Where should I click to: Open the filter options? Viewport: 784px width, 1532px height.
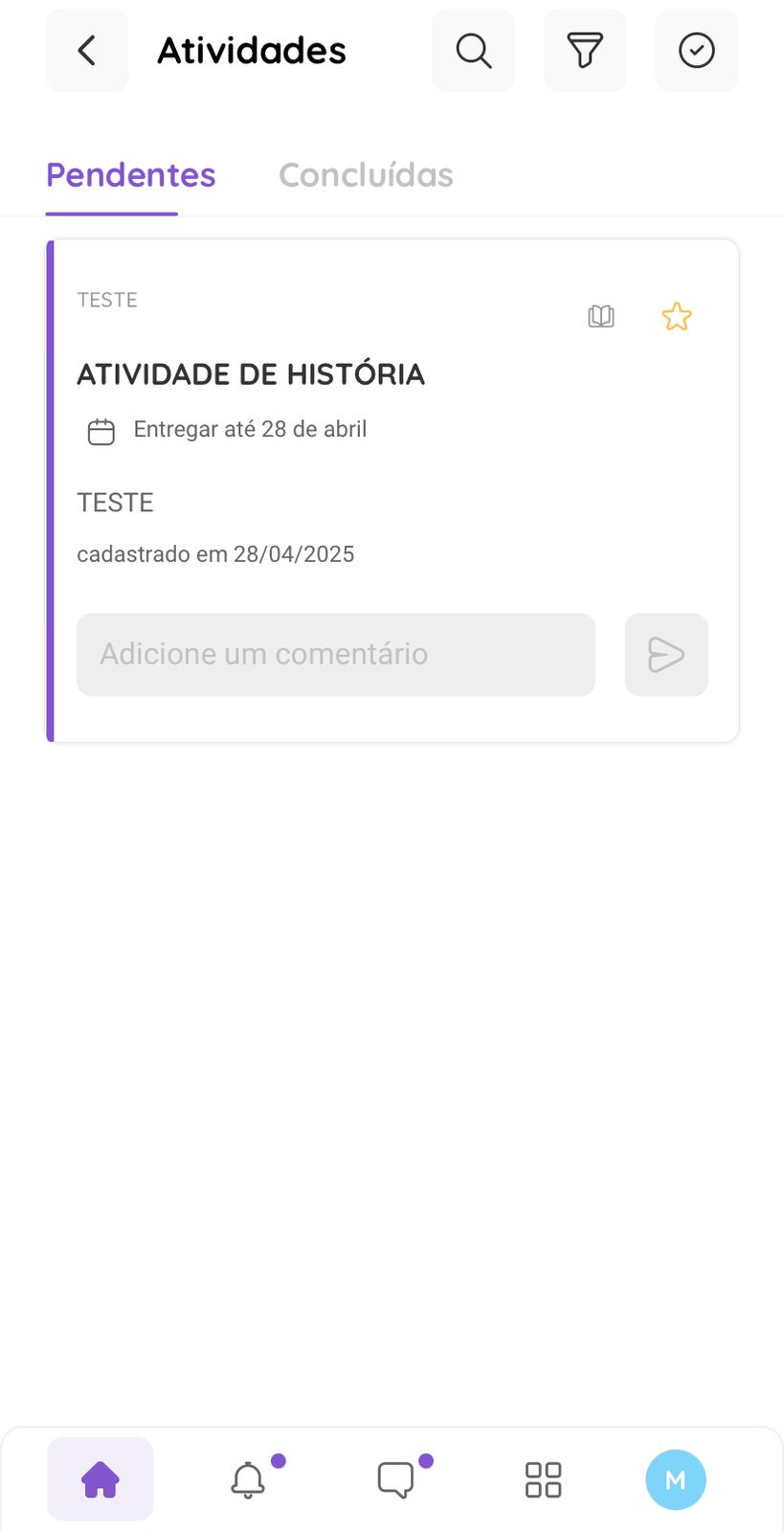[x=585, y=51]
